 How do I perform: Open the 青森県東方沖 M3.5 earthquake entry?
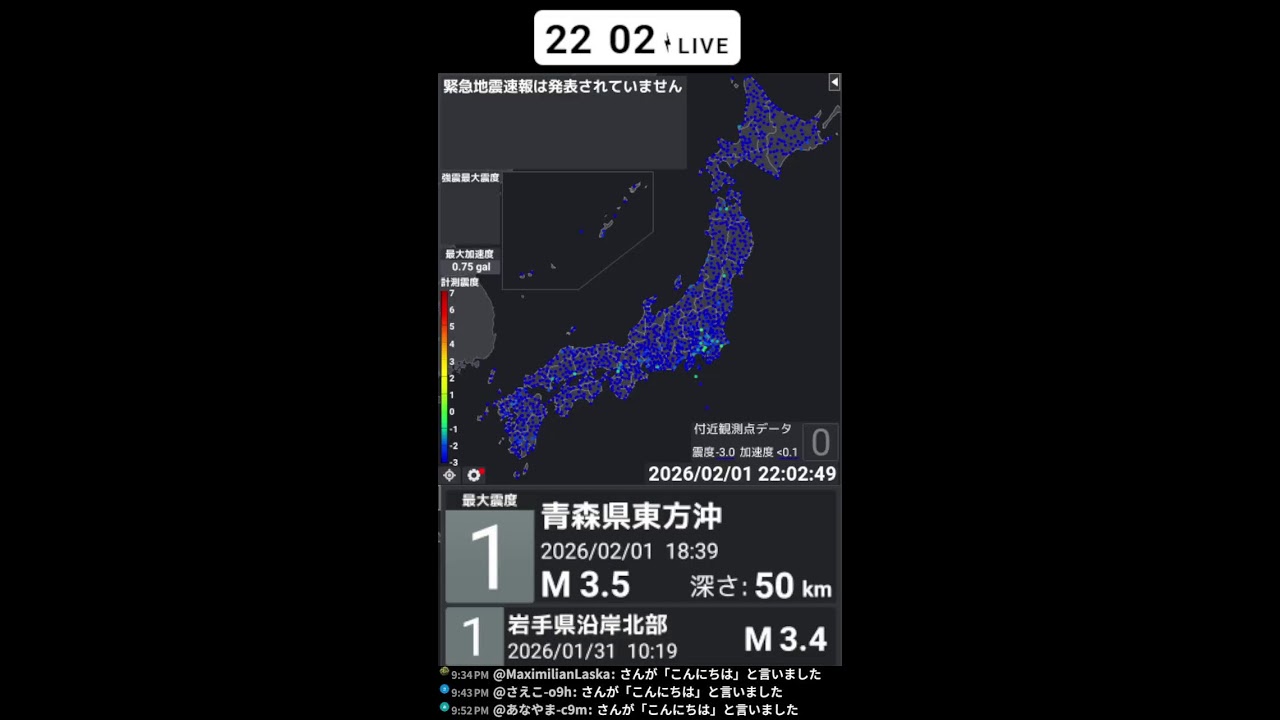pos(640,547)
